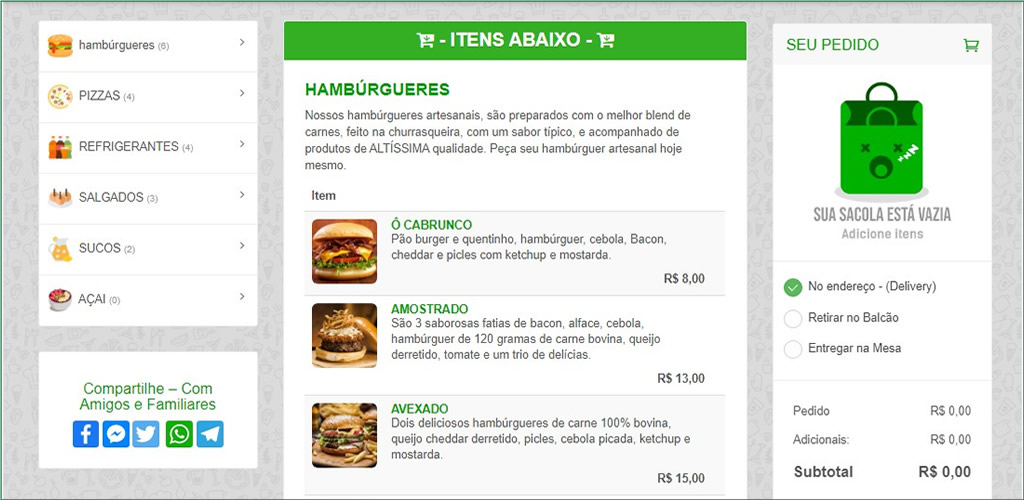Pick the Entregar na Mesa option
The image size is (1024, 500).
[793, 349]
